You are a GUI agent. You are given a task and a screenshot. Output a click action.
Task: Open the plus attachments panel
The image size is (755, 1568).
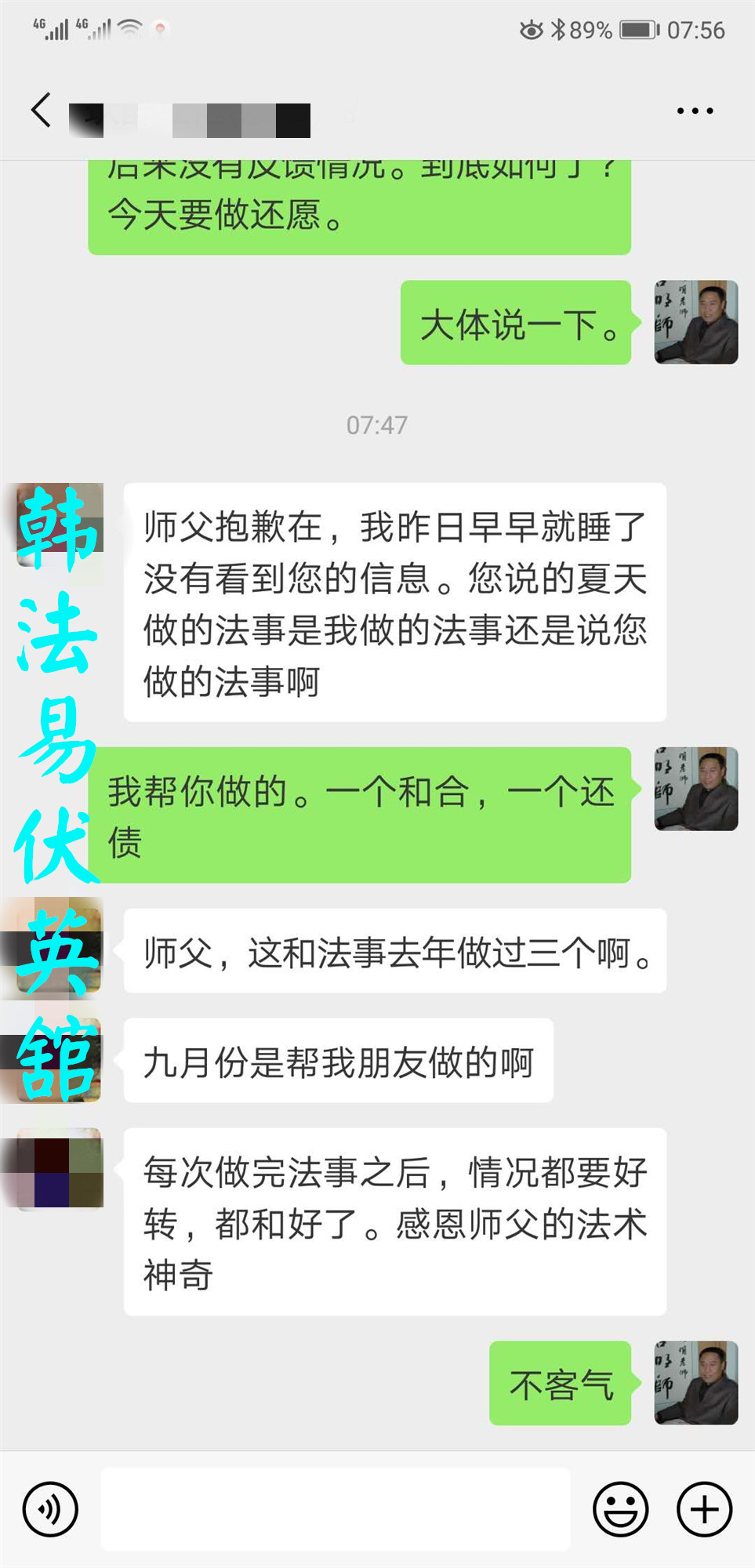704,1509
